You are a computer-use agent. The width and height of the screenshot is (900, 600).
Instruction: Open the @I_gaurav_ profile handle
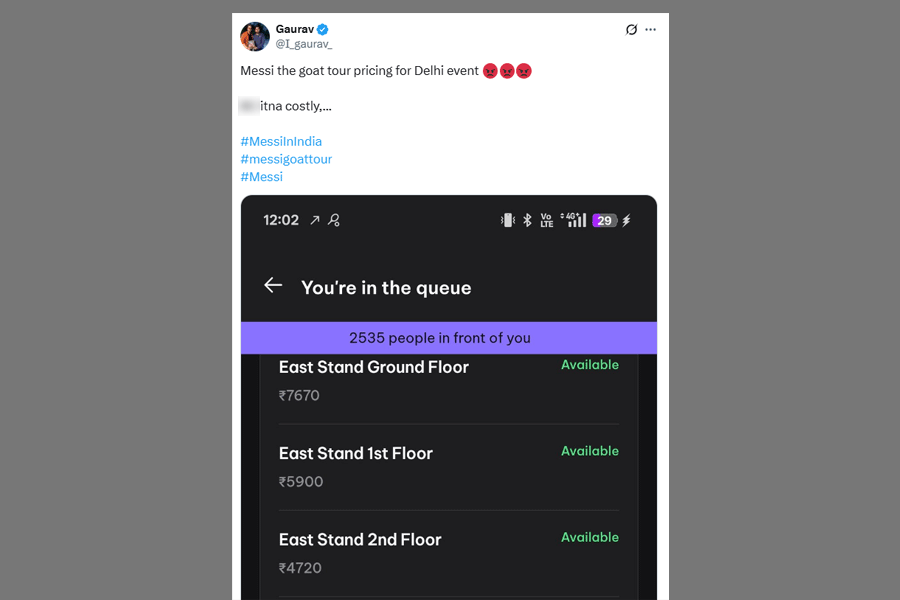click(304, 44)
